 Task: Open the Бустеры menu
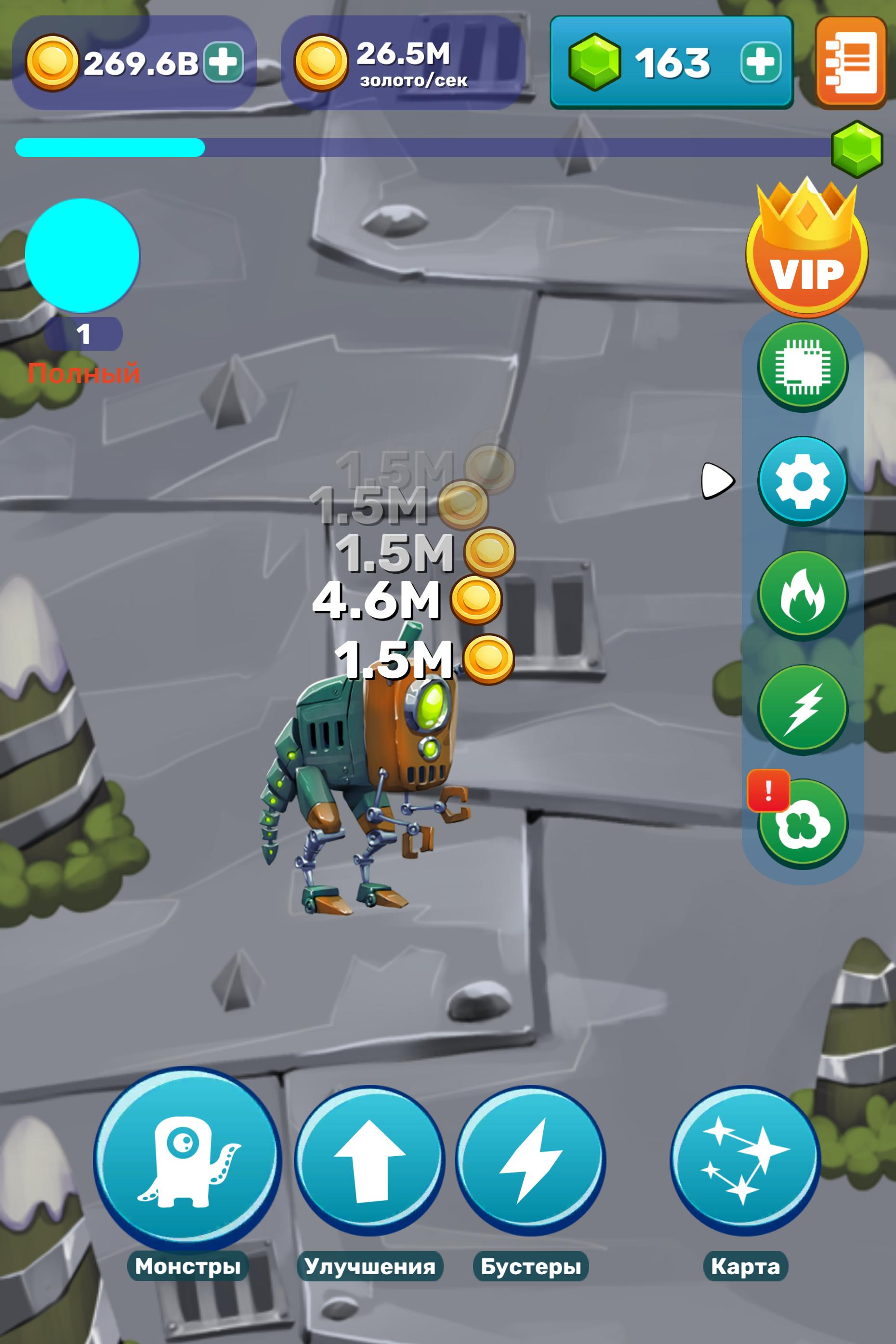[530, 1161]
